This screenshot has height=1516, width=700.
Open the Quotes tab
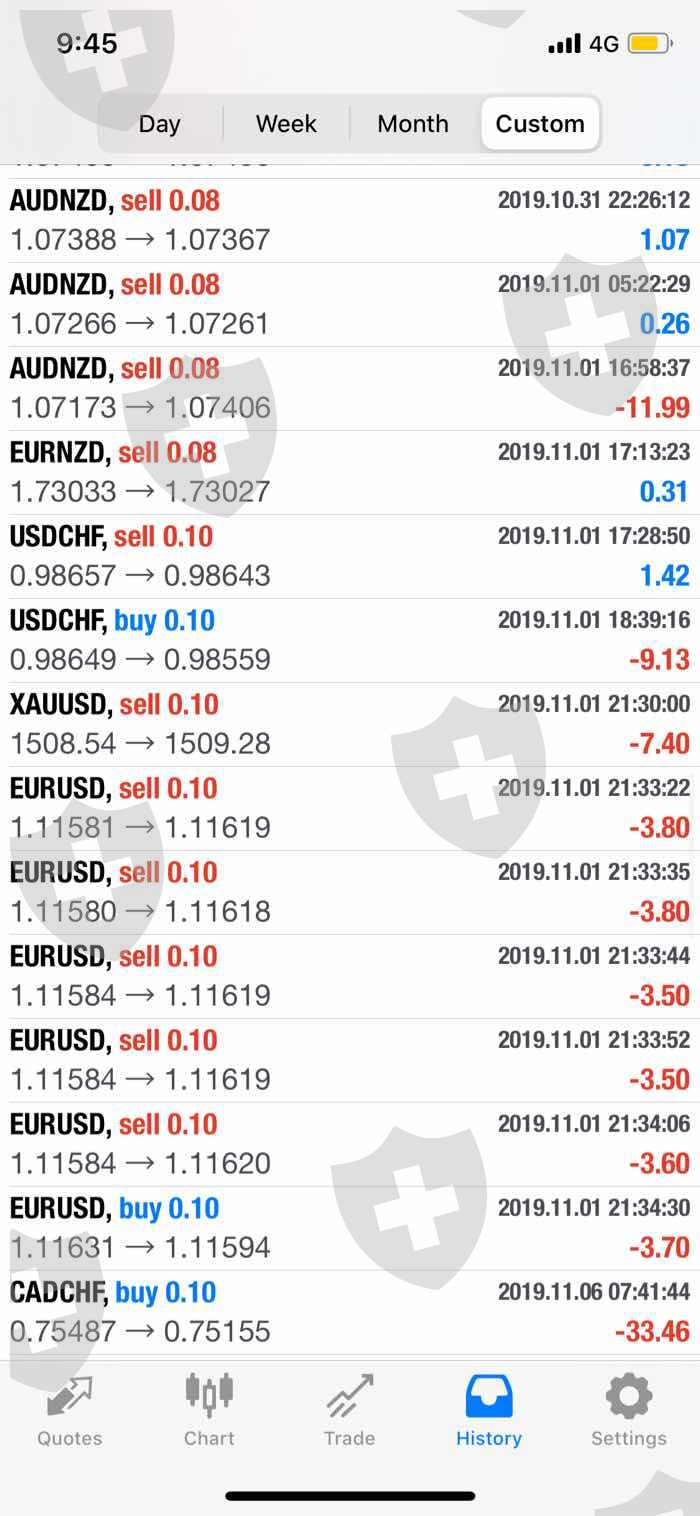70,1410
